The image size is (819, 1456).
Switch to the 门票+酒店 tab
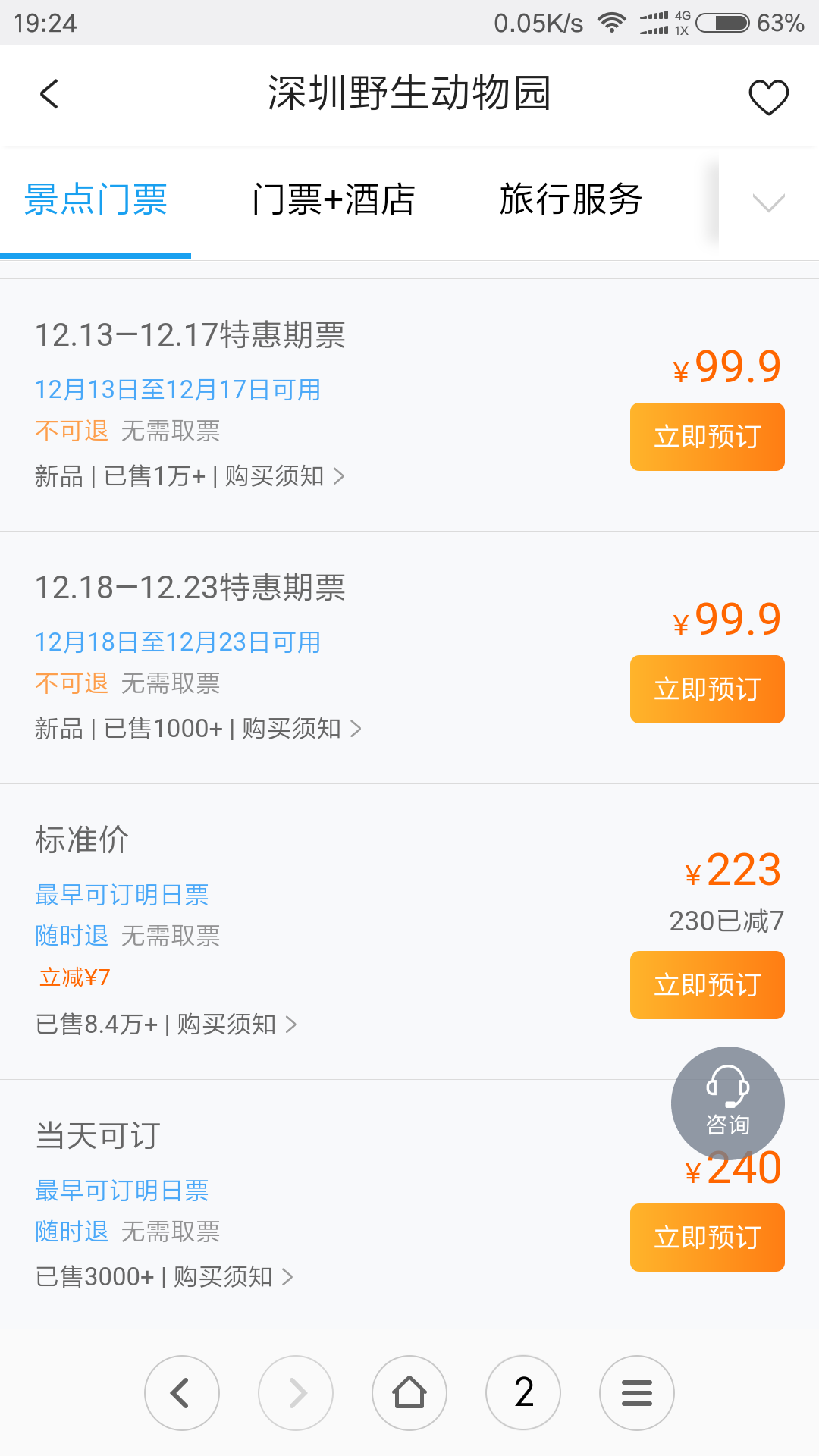tap(334, 200)
